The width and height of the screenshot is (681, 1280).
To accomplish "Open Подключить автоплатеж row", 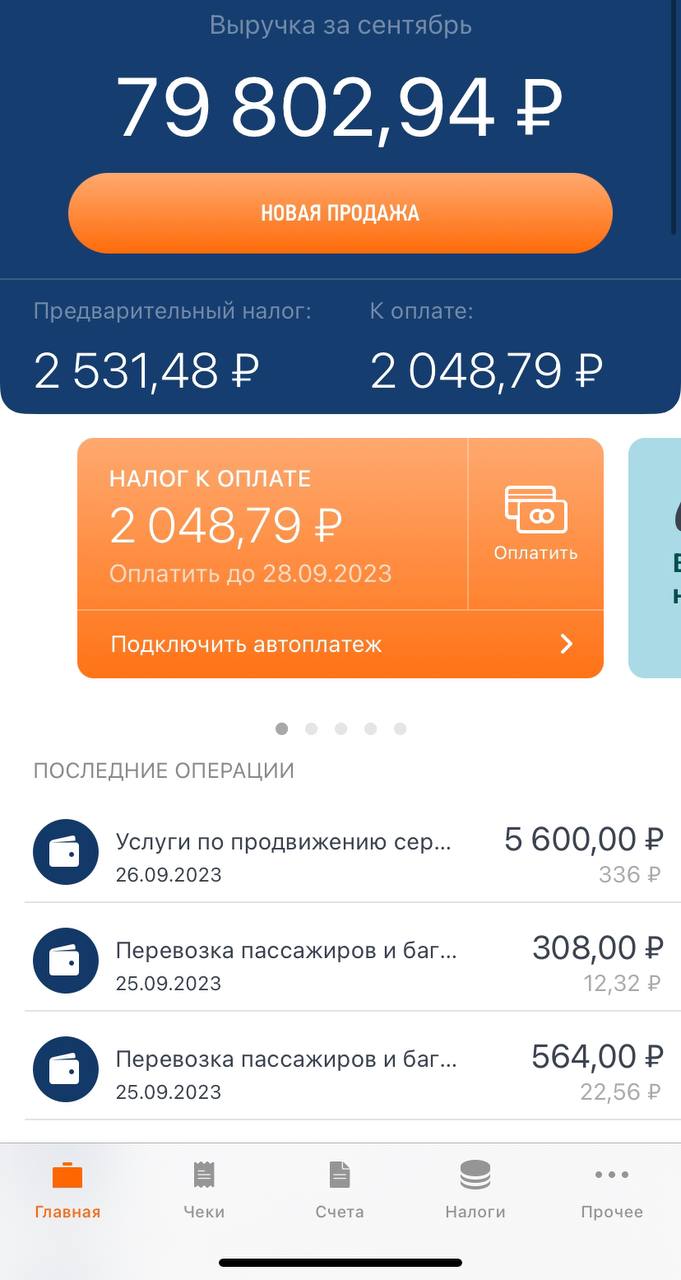I will click(x=340, y=644).
